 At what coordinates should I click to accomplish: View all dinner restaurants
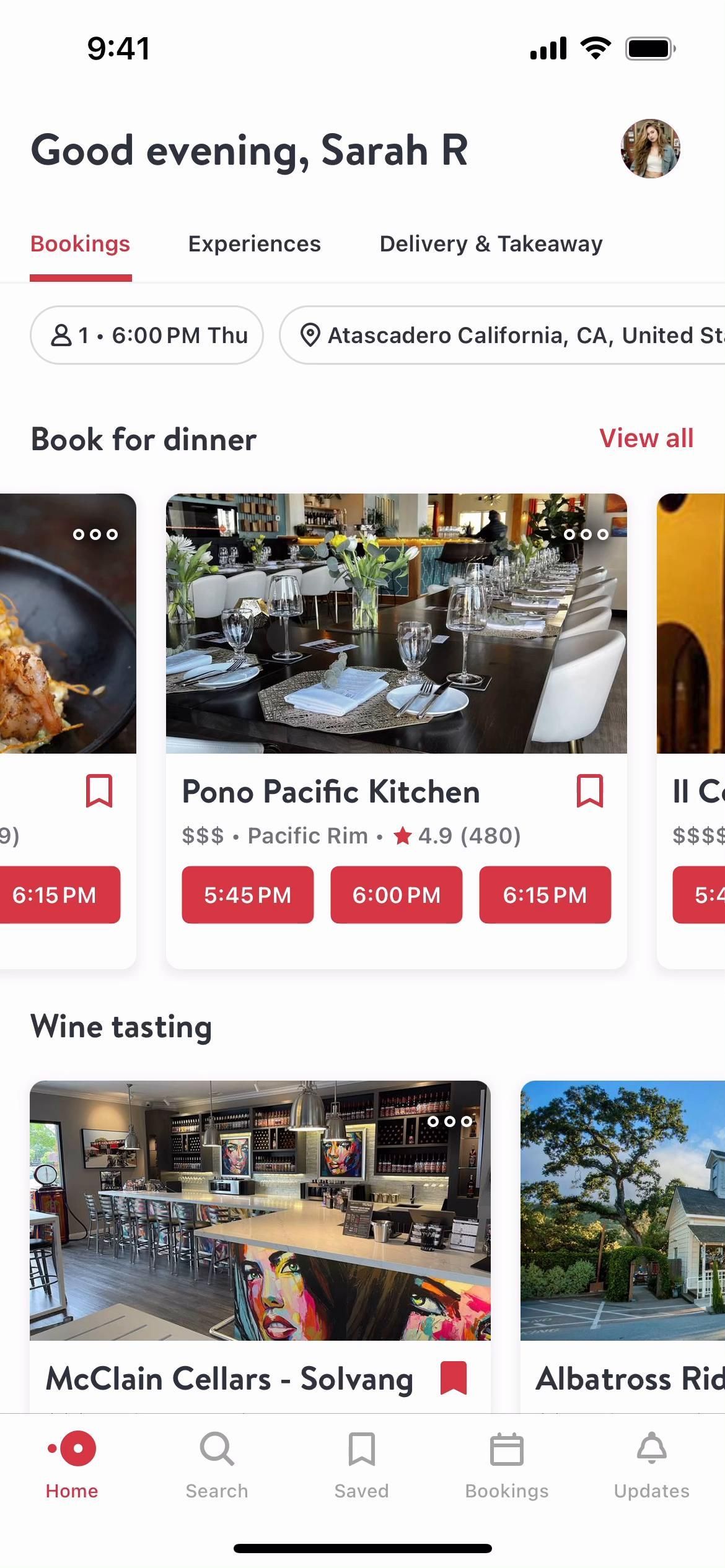tap(646, 438)
